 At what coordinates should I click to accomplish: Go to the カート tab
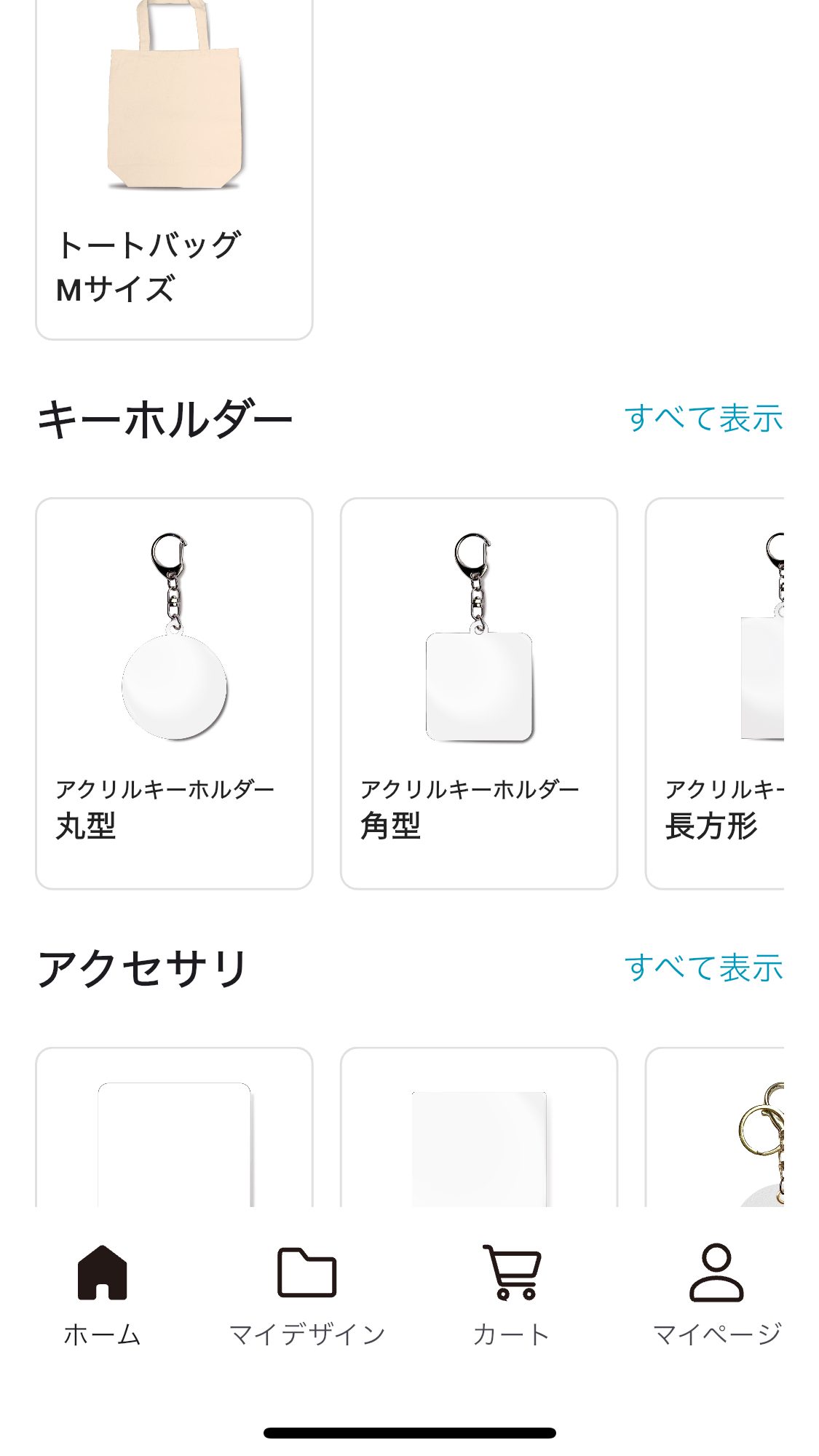point(511,1294)
